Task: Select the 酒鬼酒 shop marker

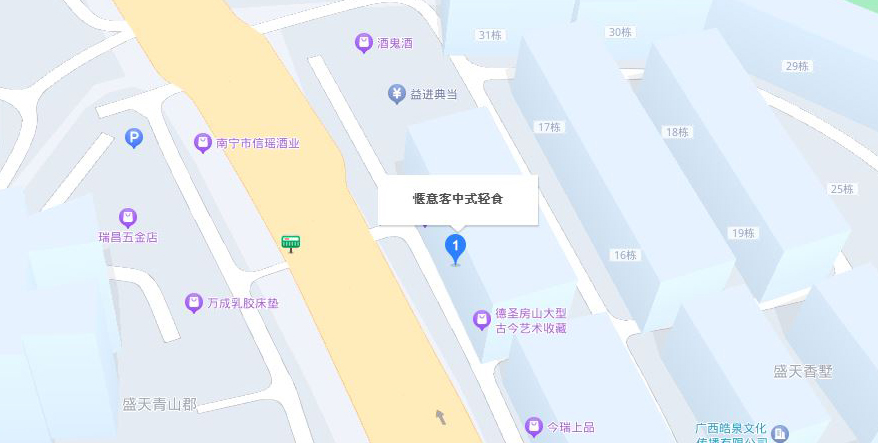Action: click(x=364, y=43)
